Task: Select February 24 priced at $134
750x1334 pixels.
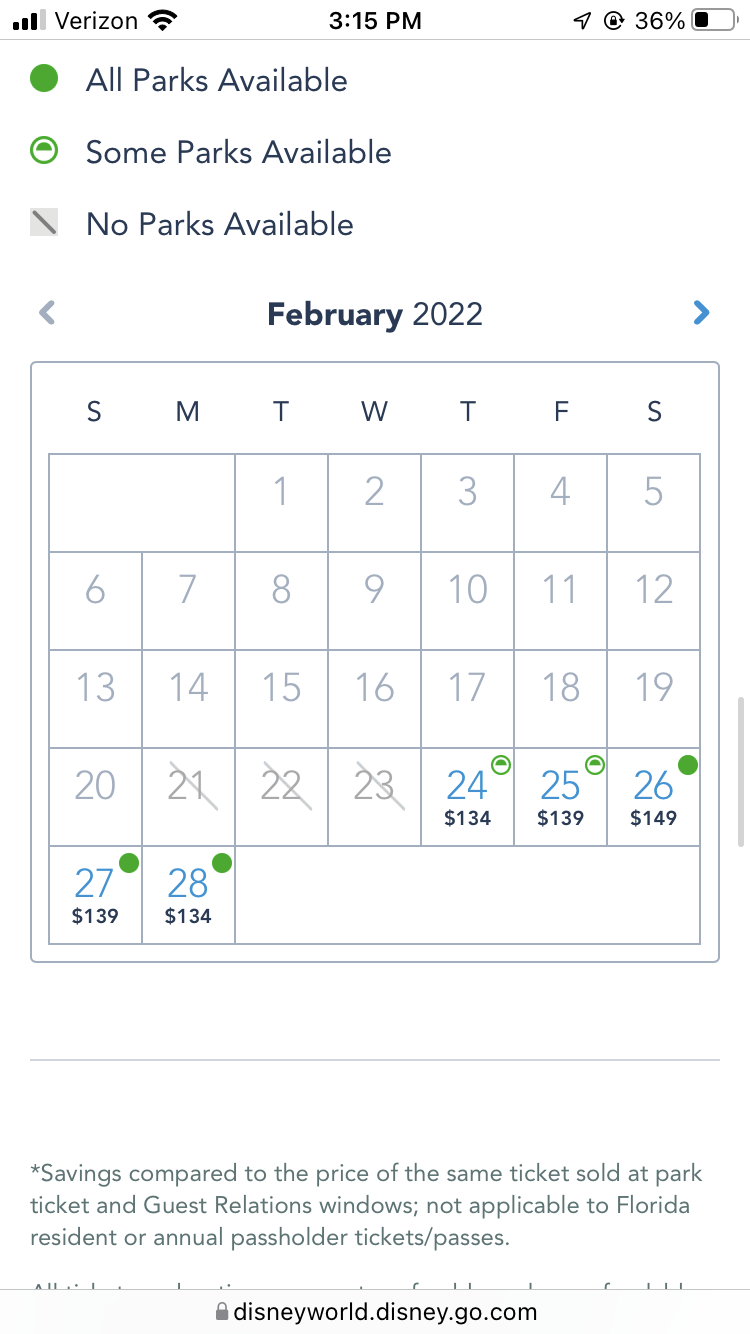Action: point(467,797)
